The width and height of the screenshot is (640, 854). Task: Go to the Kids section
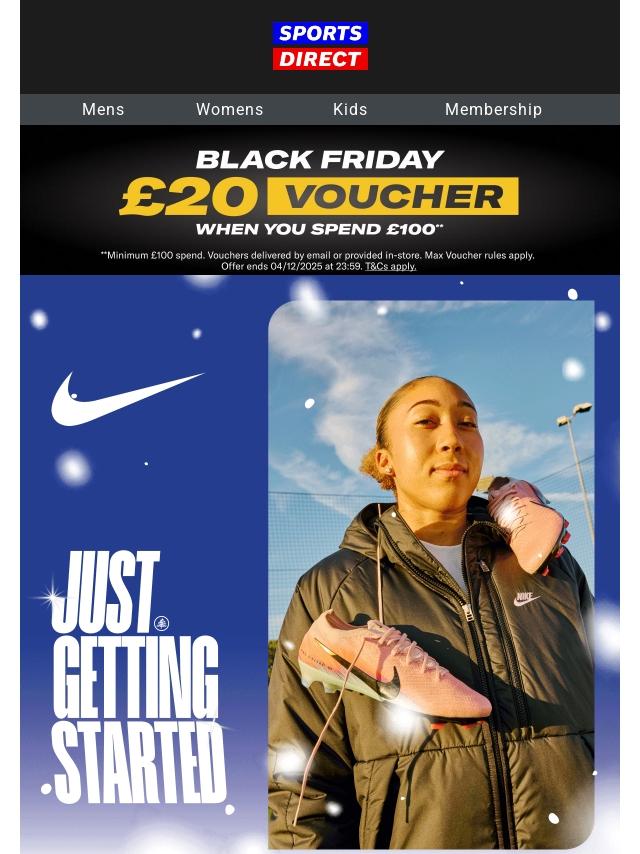(350, 110)
